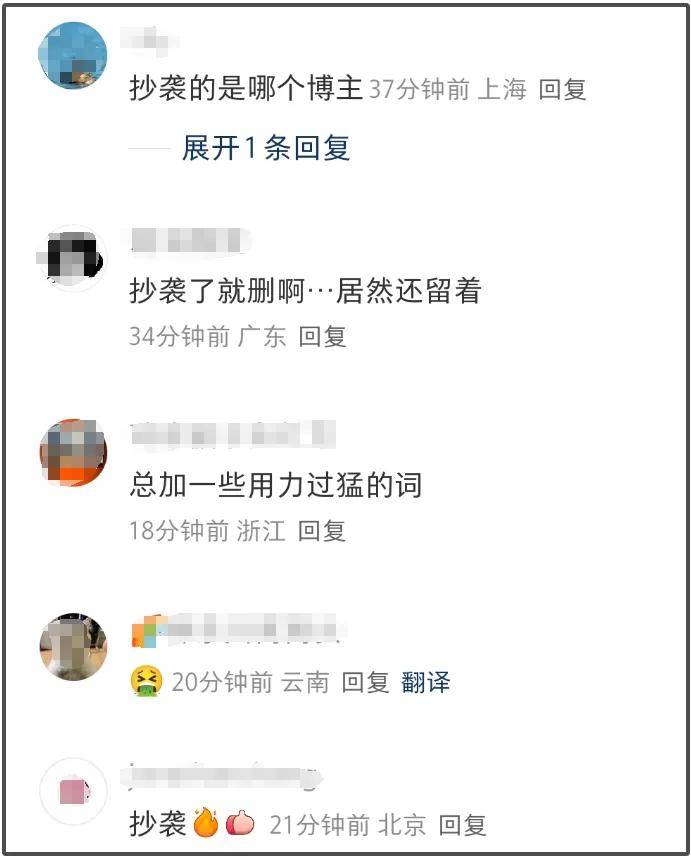Expand the 1 hidden reply
691x857 pixels.
click(265, 148)
